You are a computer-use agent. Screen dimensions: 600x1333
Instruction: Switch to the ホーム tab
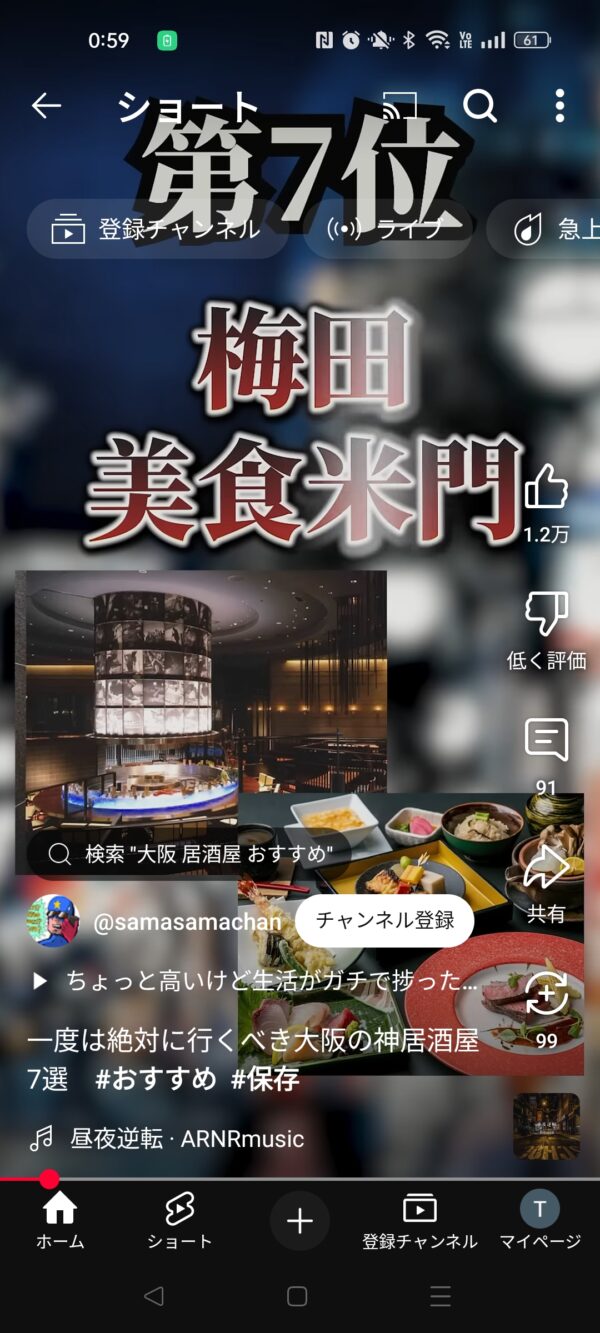[x=60, y=1221]
